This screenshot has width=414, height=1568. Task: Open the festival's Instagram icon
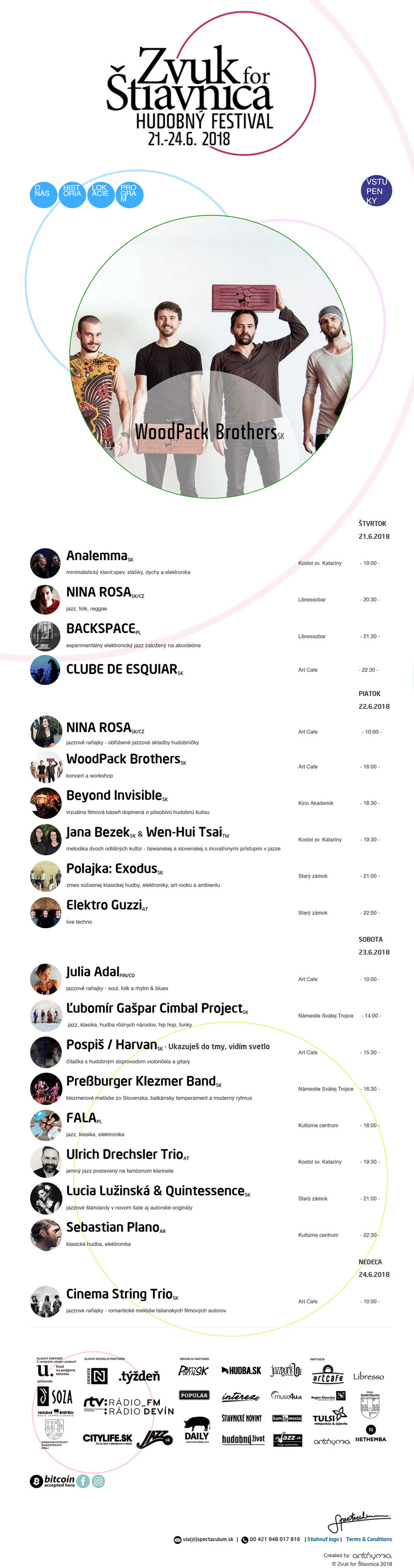[x=98, y=1482]
